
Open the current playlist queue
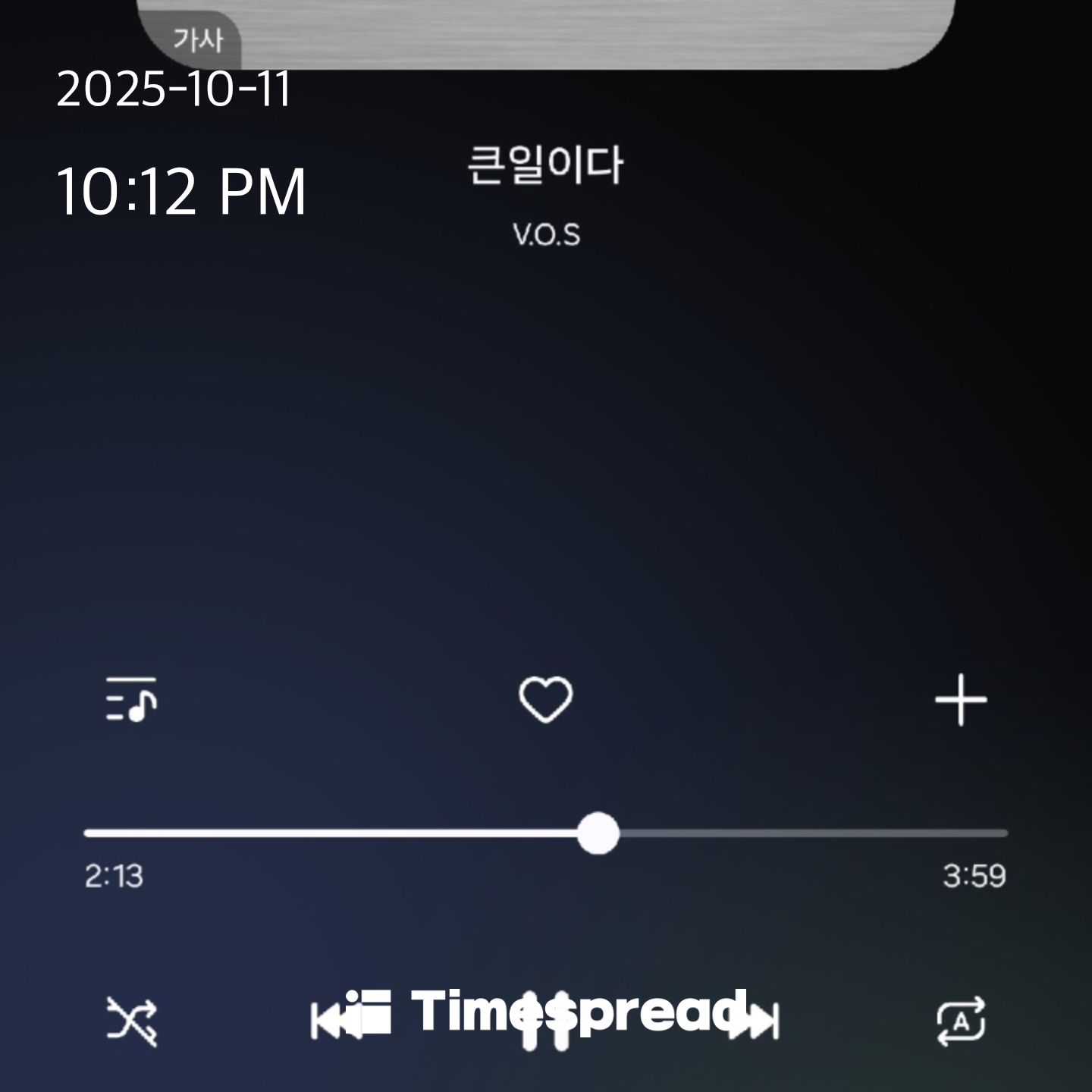tap(131, 699)
